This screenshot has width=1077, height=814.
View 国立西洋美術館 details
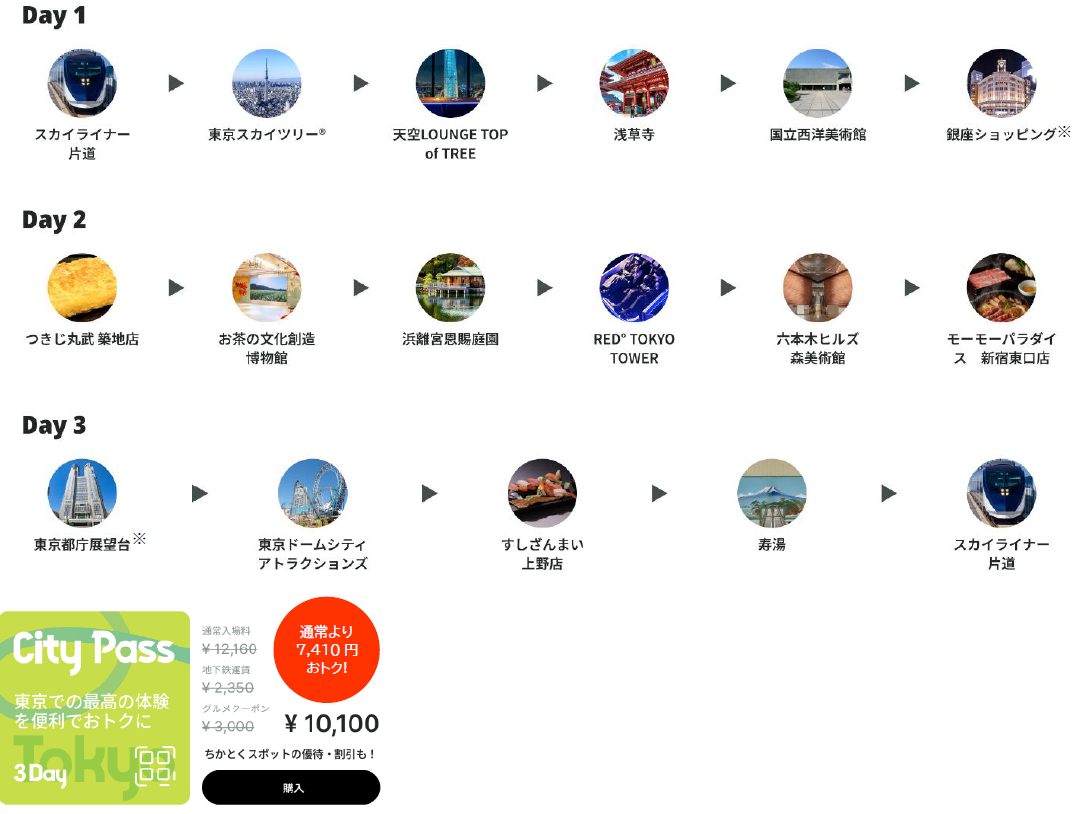(817, 84)
